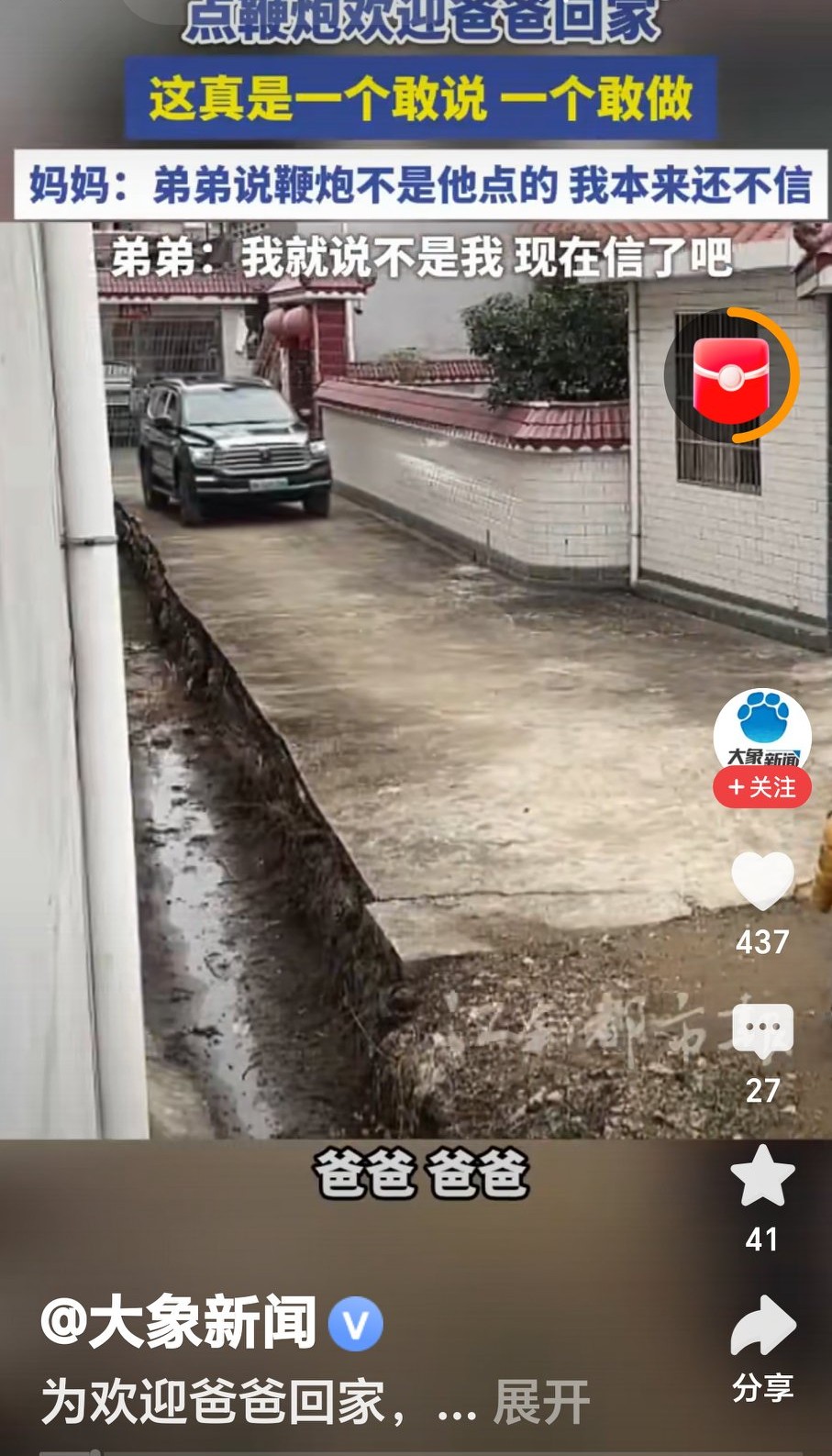Share this video via 分享
Viewport: 832px width, 1456px height.
point(762,1328)
